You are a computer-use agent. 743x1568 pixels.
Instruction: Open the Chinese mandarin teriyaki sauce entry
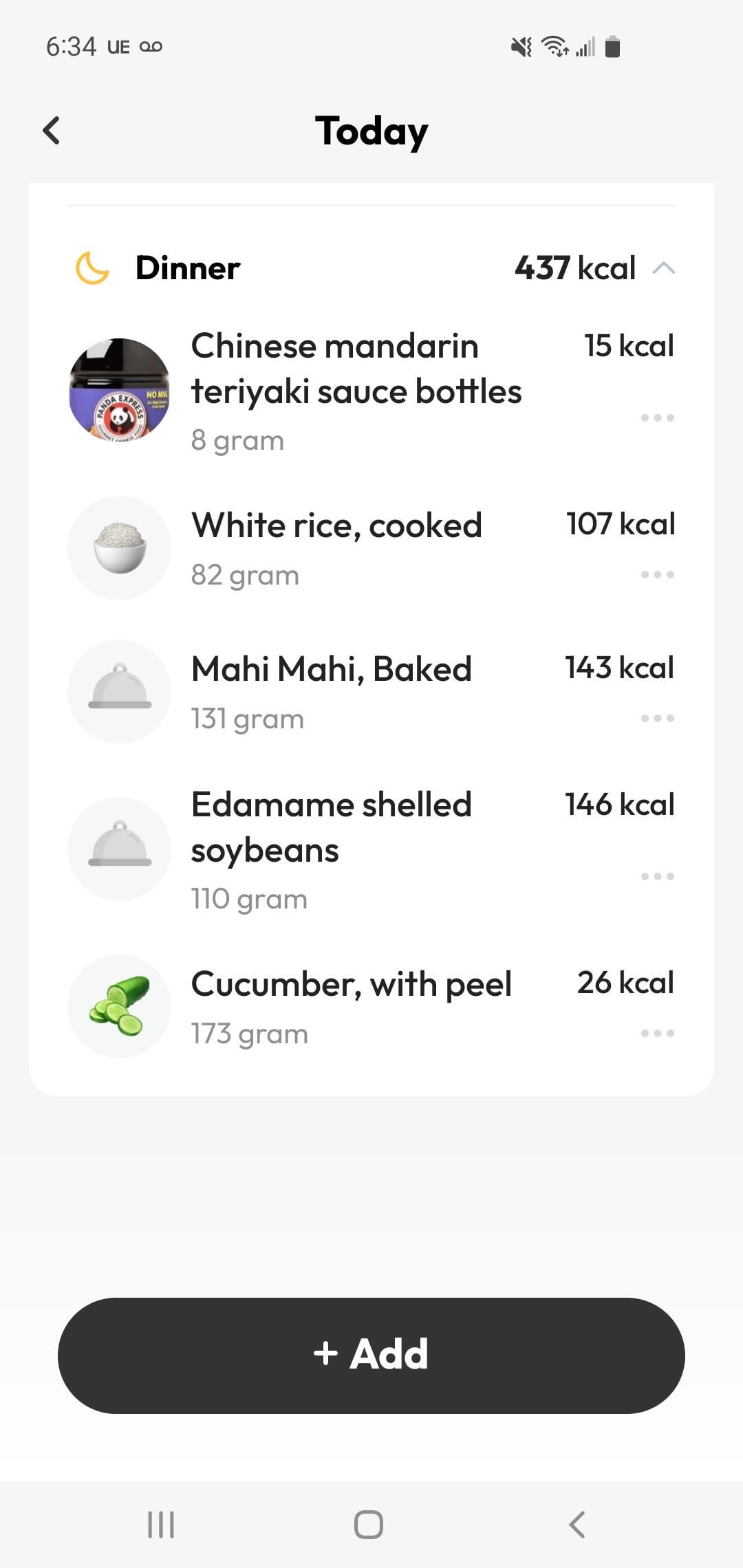click(371, 390)
